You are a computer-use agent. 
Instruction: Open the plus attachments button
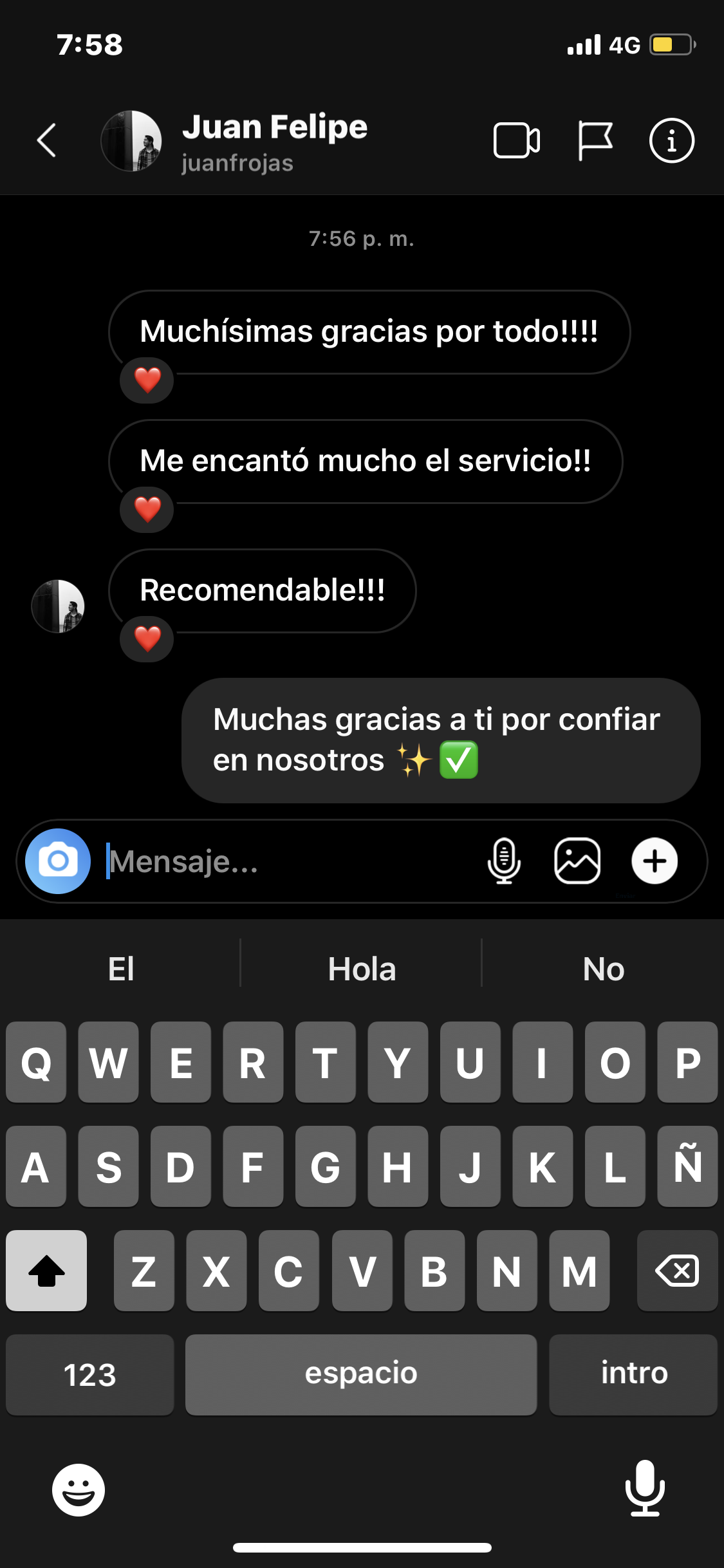[654, 861]
